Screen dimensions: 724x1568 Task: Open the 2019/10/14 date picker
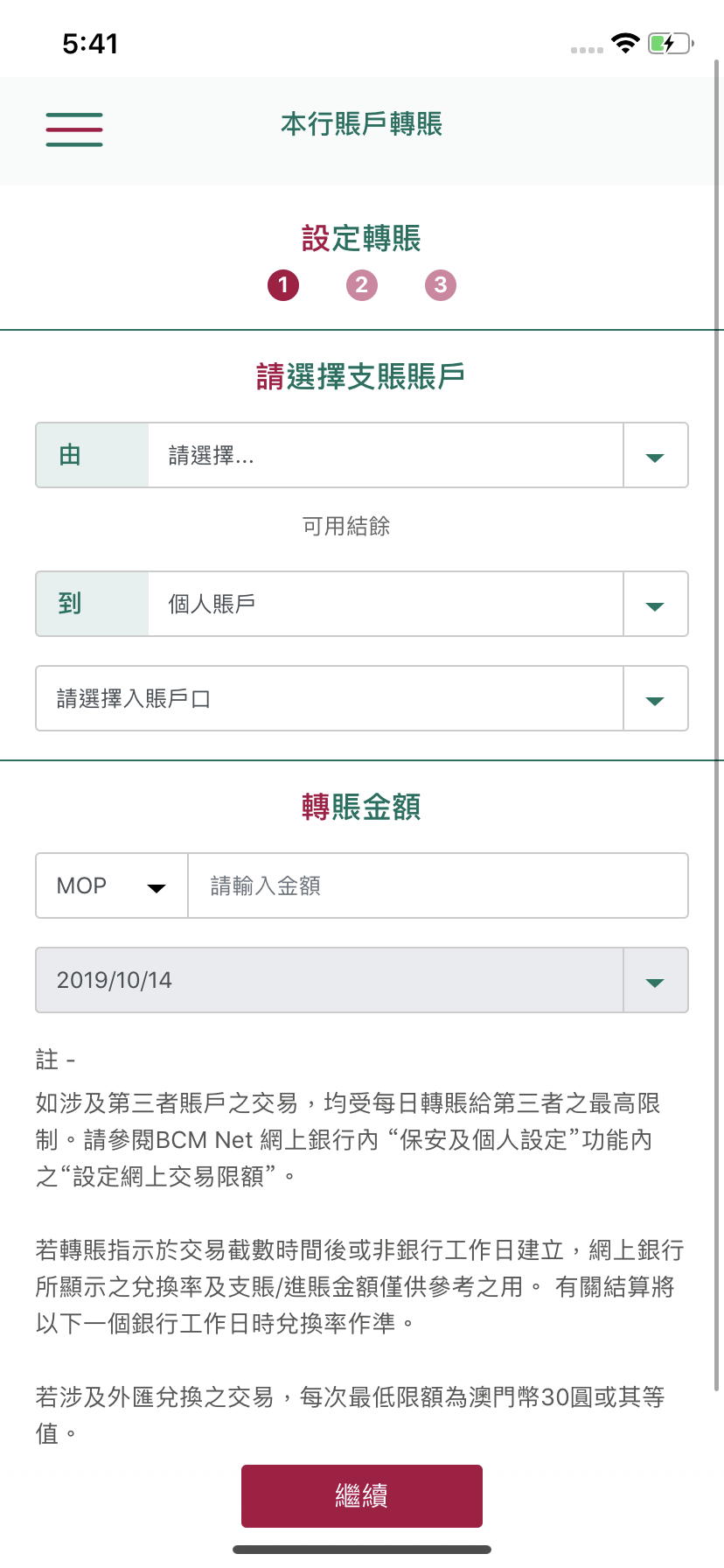(362, 980)
